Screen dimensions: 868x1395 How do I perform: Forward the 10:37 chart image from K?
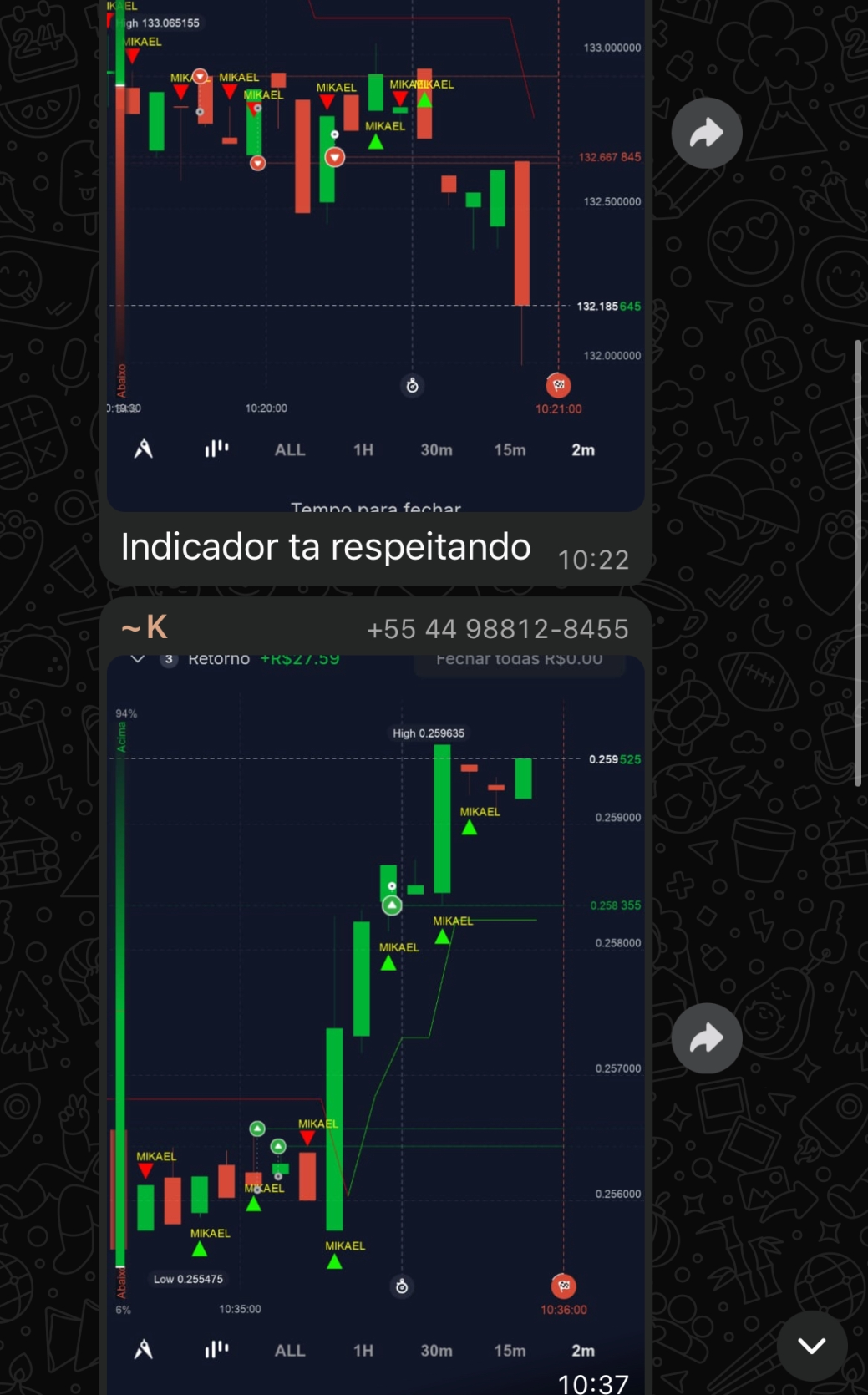pos(707,1038)
